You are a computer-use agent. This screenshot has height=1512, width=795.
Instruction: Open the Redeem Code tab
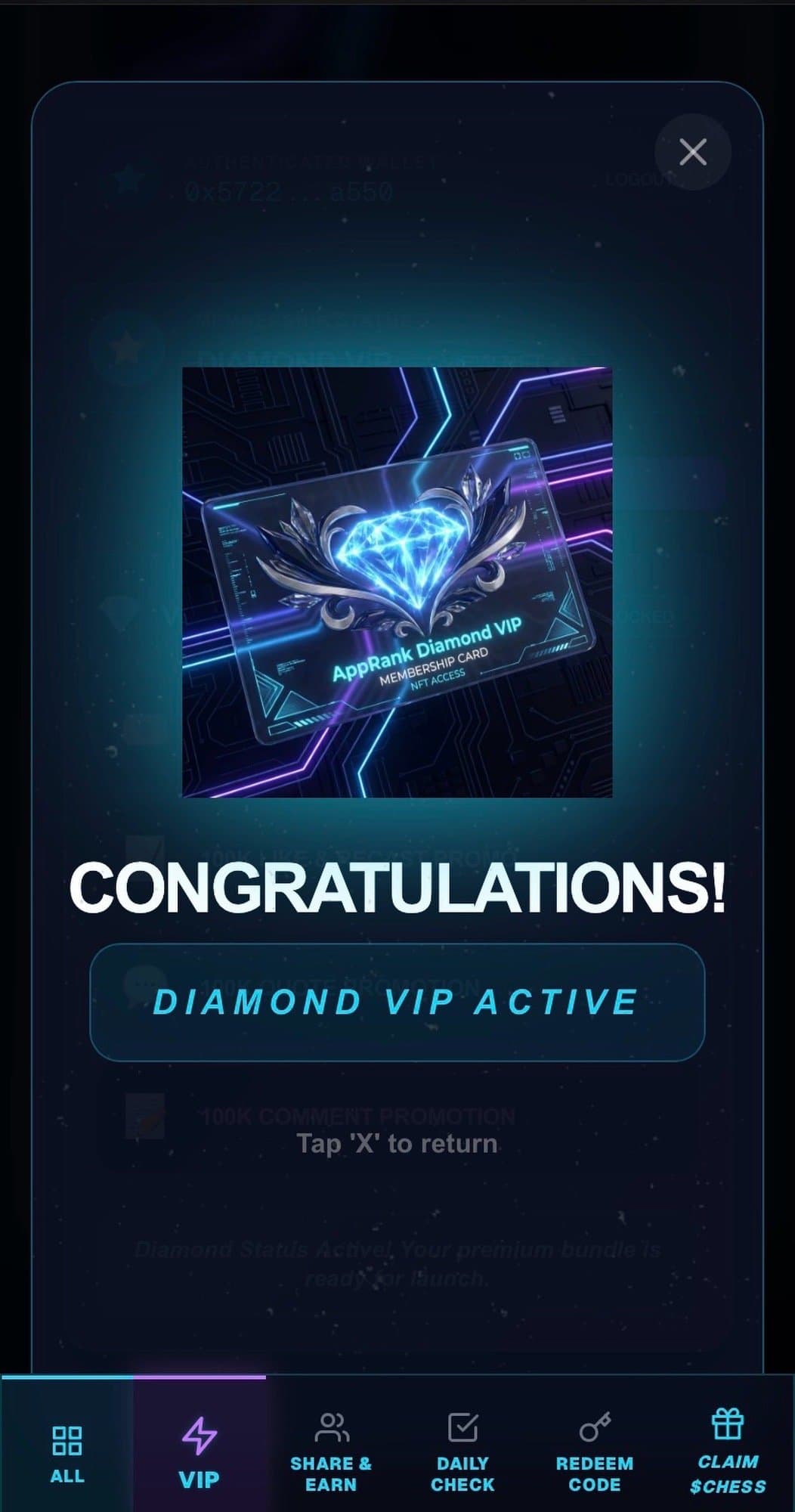(595, 1453)
